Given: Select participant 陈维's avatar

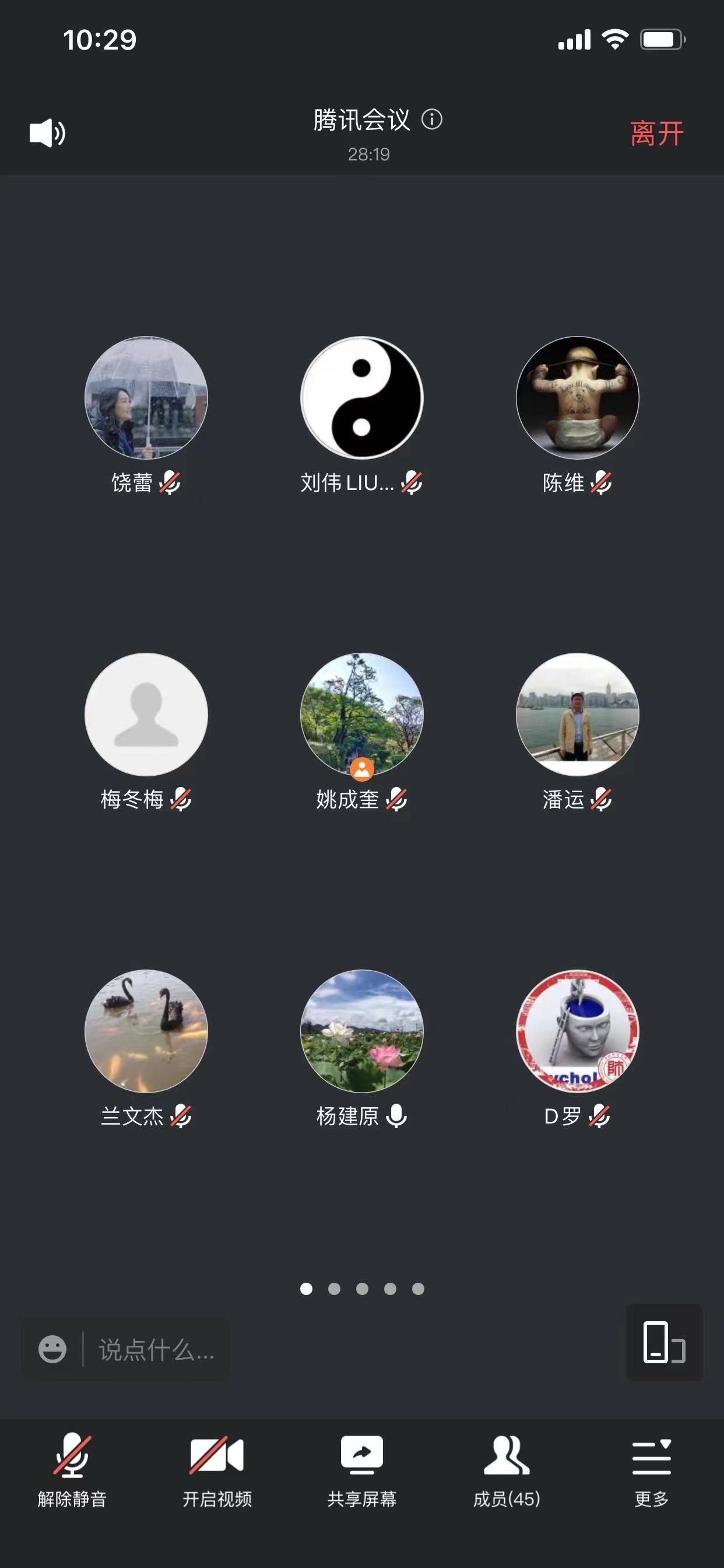Looking at the screenshot, I should coord(577,397).
